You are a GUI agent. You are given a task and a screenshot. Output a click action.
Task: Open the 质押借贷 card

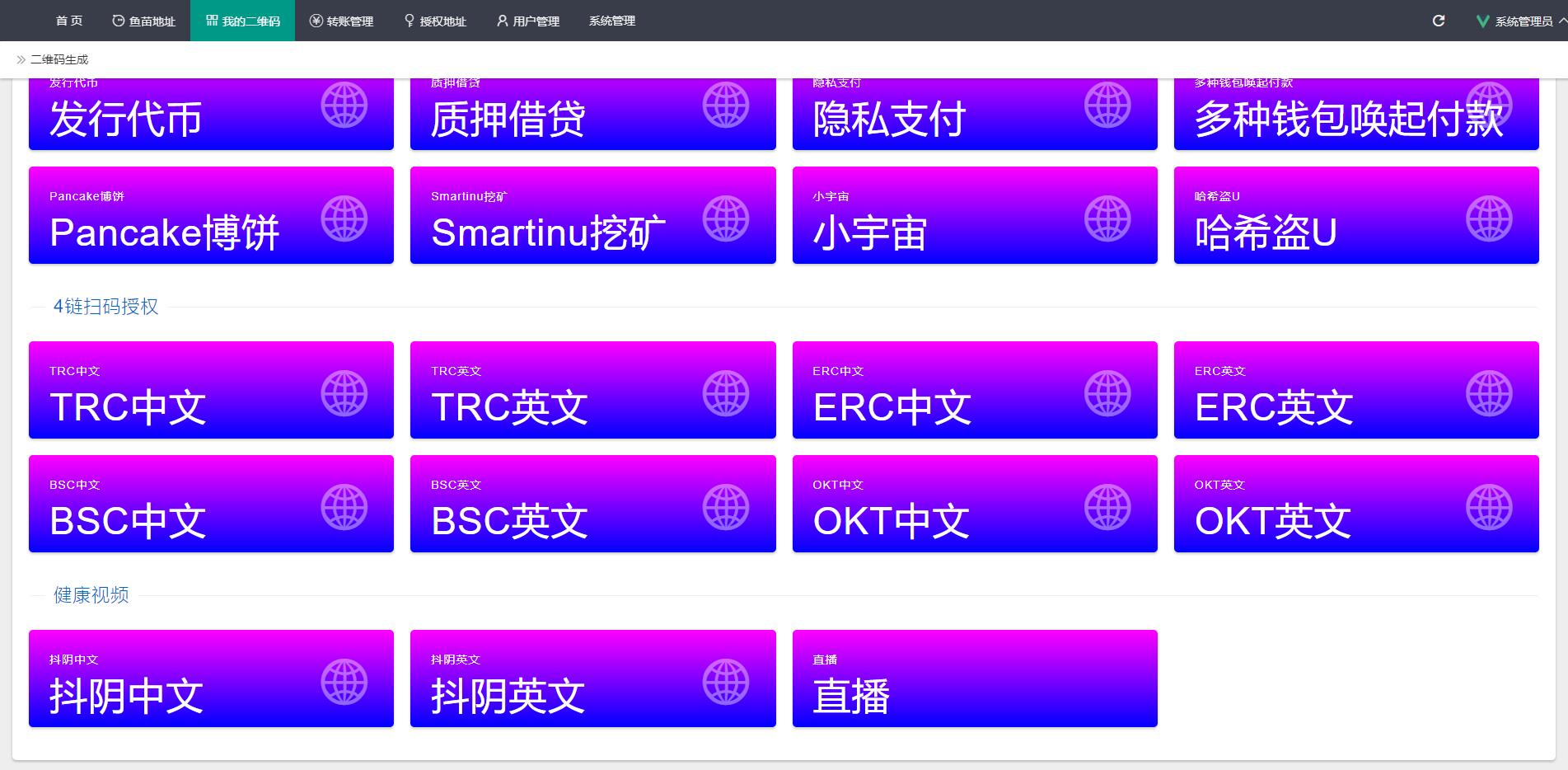pos(592,115)
